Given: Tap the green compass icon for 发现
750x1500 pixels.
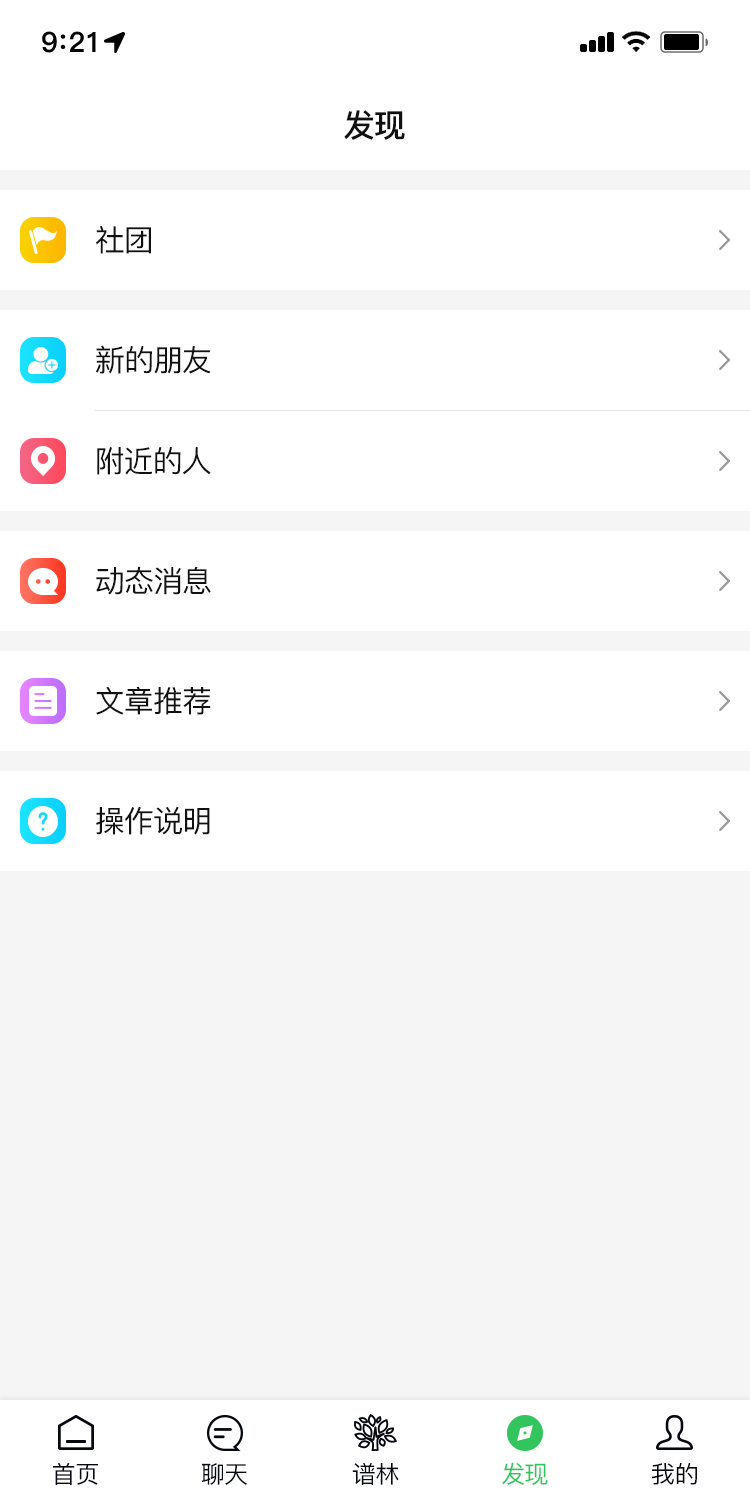Looking at the screenshot, I should [x=524, y=1434].
